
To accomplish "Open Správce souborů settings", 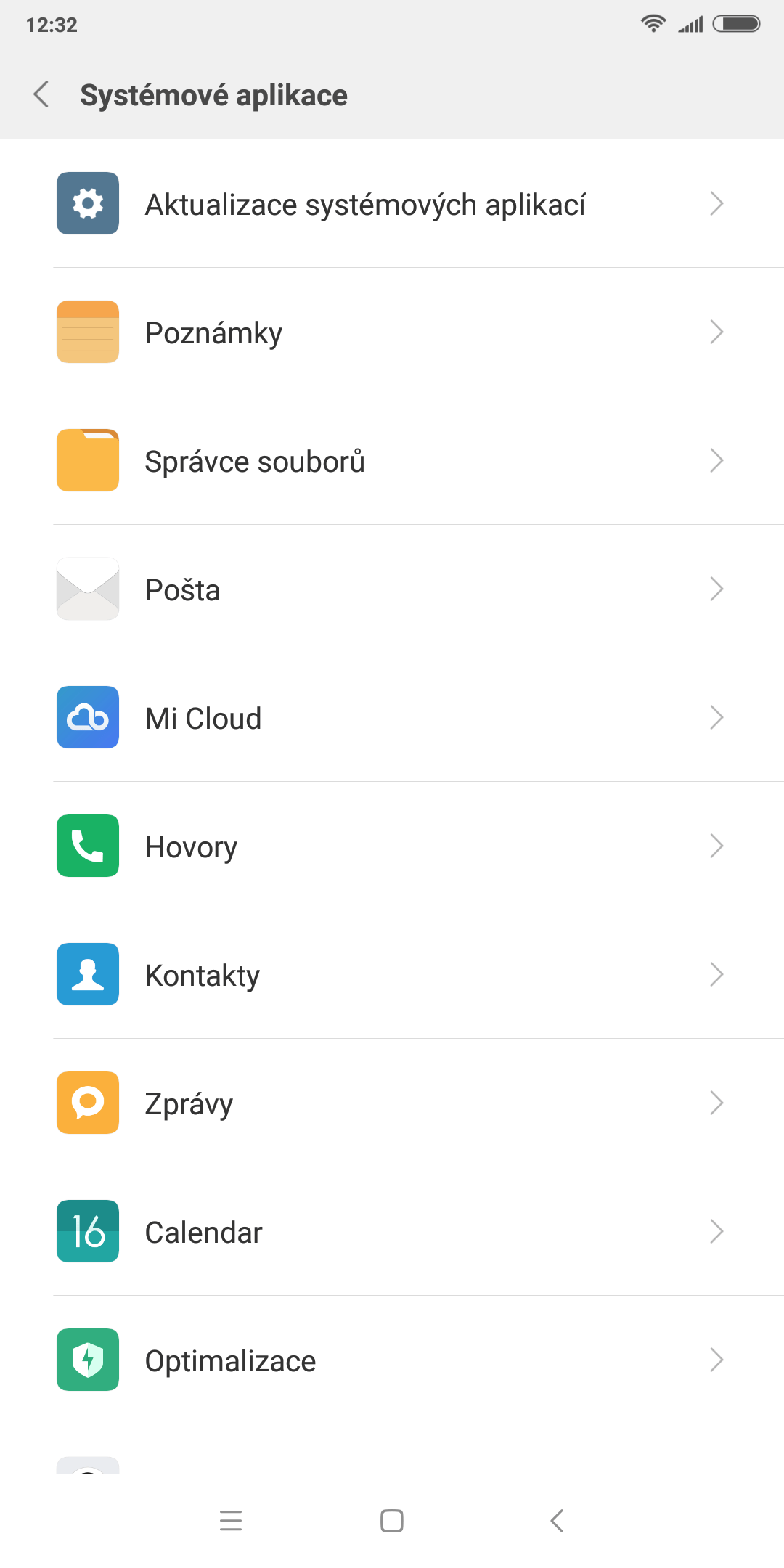I will pyautogui.click(x=392, y=460).
